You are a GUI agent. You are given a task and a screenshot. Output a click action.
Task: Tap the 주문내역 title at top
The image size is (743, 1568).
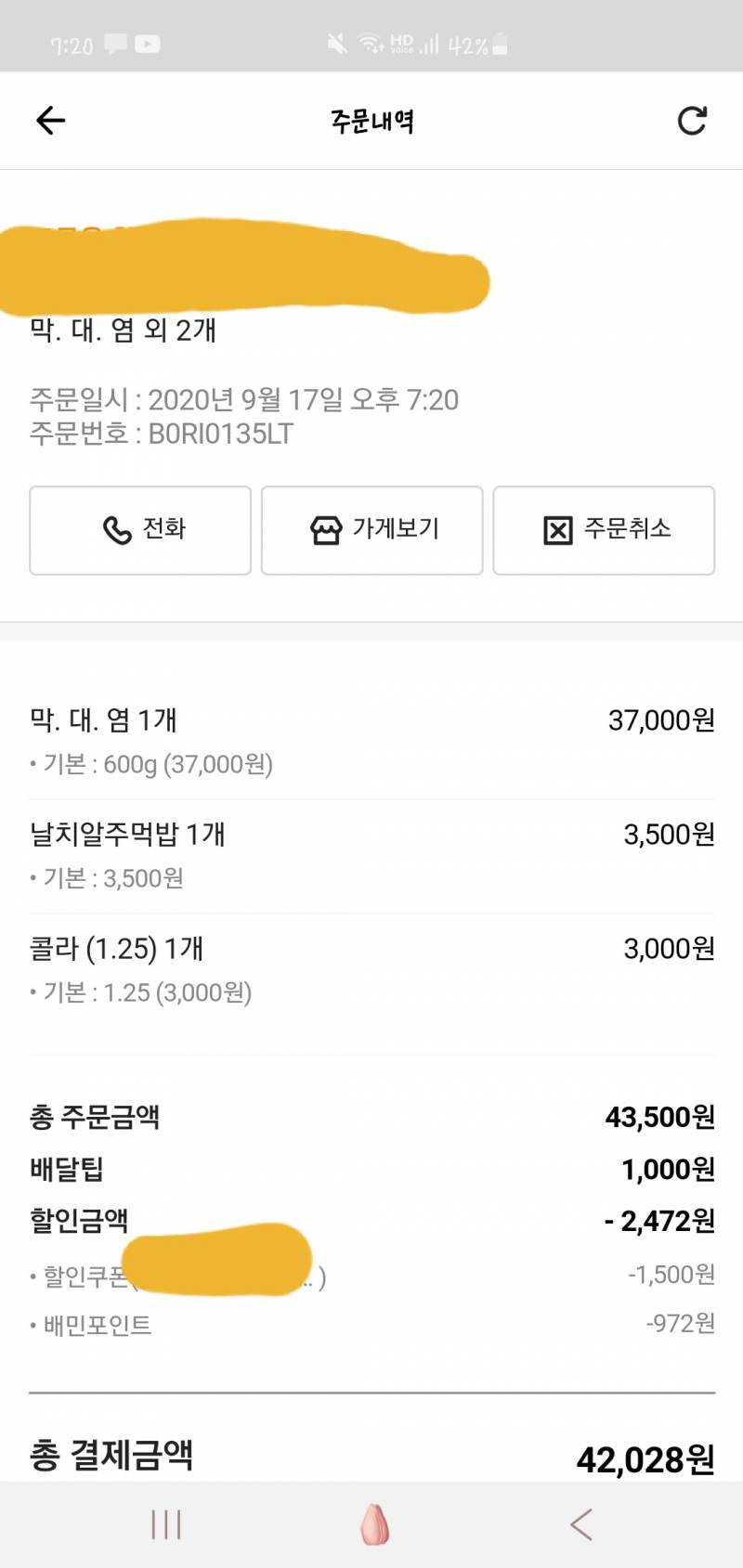point(371,121)
